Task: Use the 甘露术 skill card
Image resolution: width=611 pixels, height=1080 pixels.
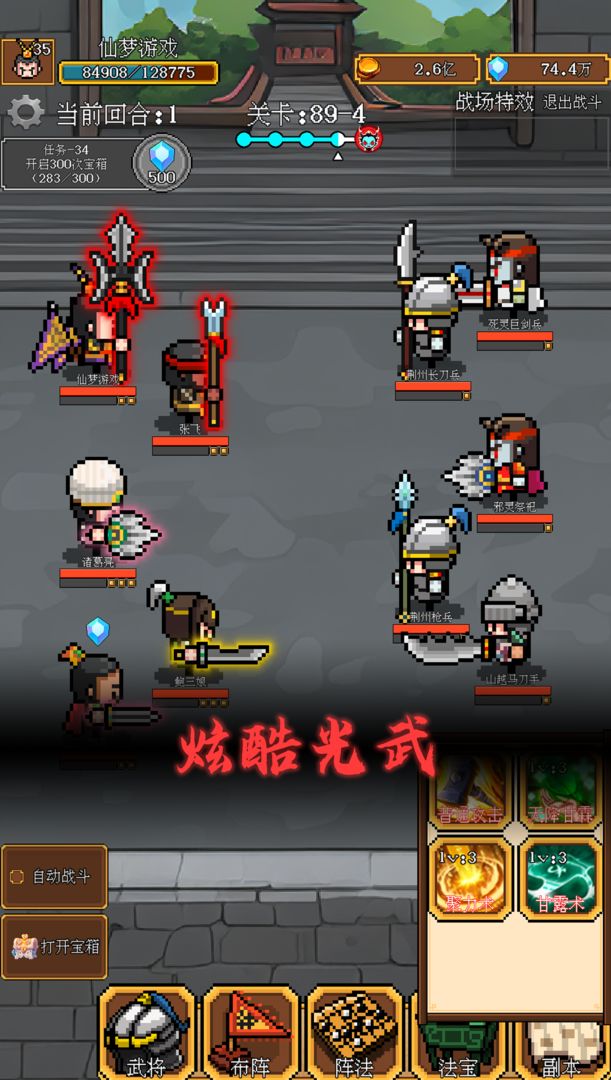Action: point(559,881)
